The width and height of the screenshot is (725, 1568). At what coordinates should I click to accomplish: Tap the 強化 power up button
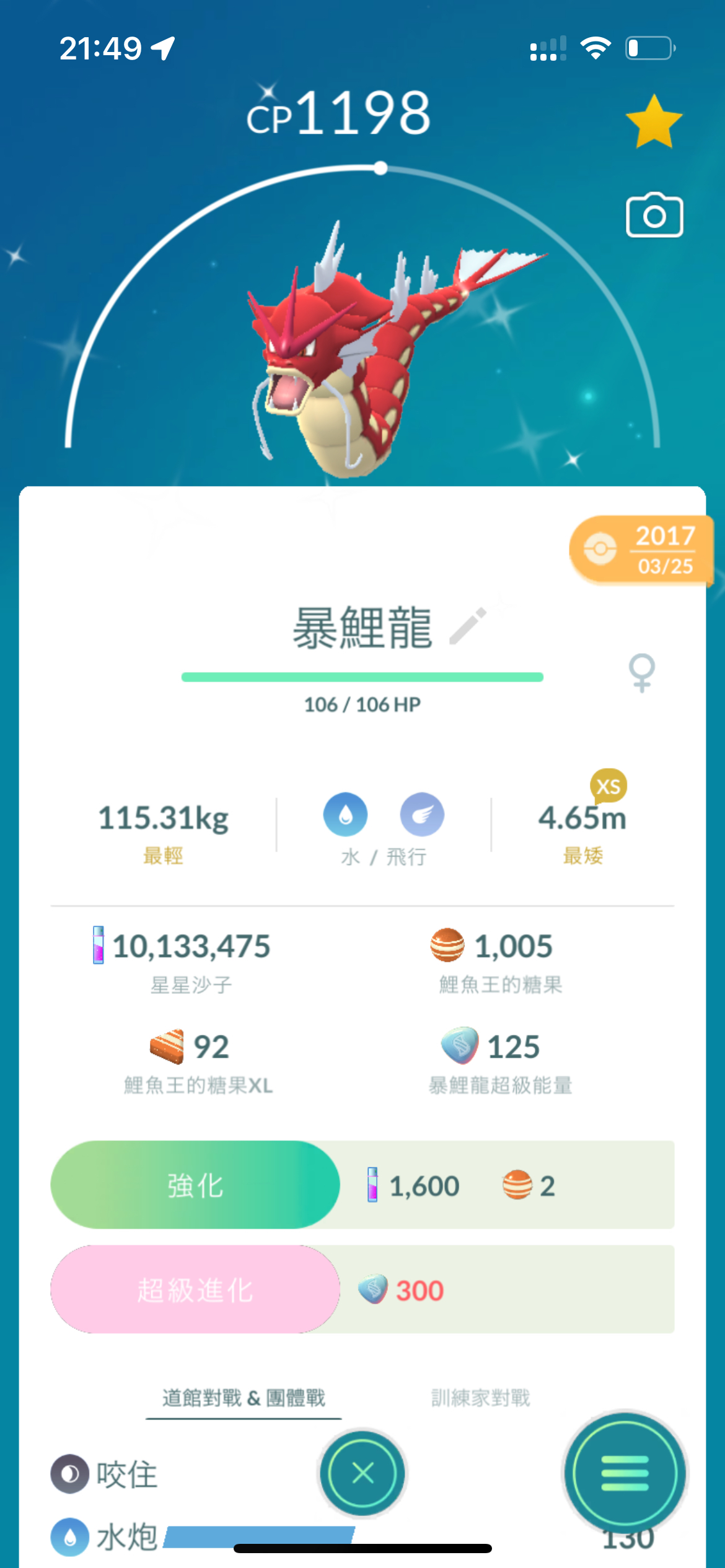195,1185
